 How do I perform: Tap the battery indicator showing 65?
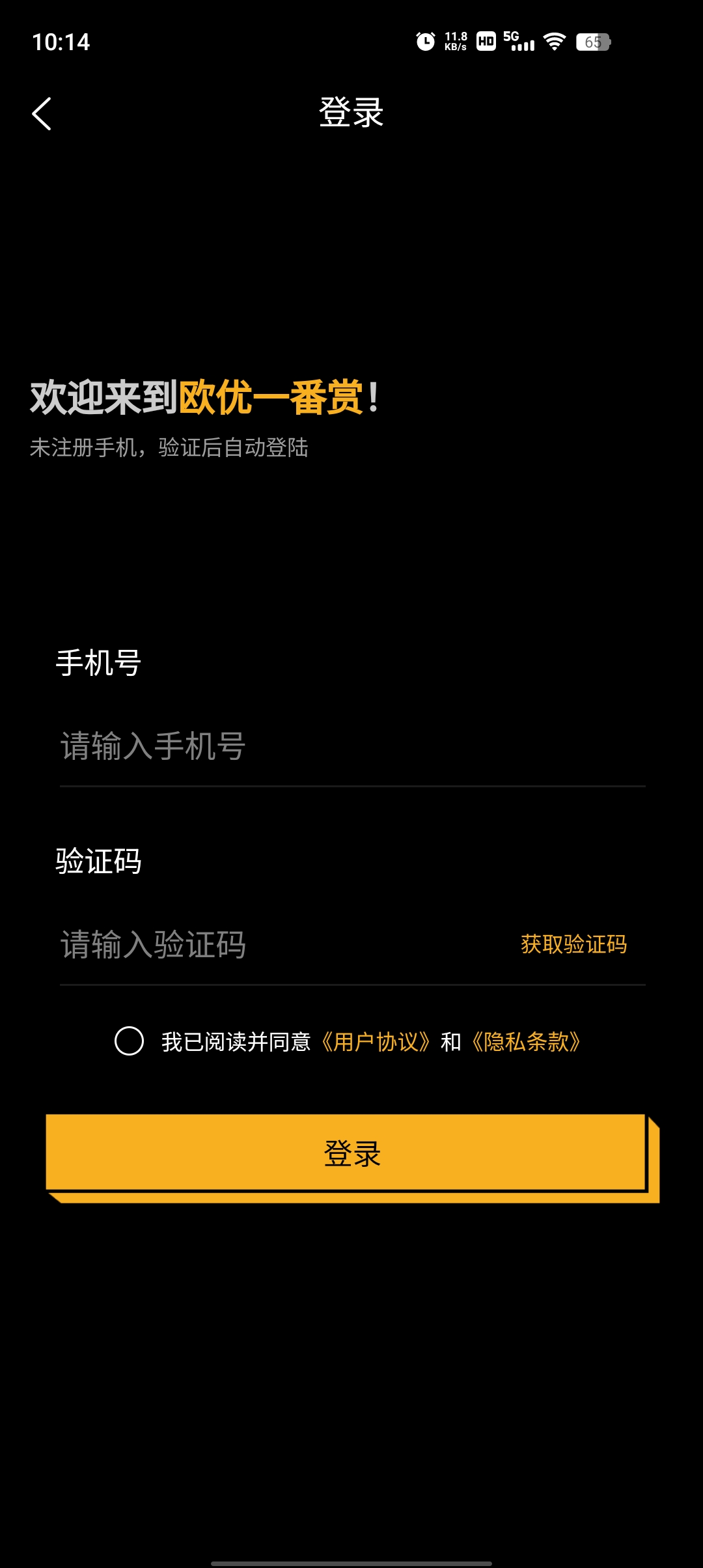click(593, 40)
